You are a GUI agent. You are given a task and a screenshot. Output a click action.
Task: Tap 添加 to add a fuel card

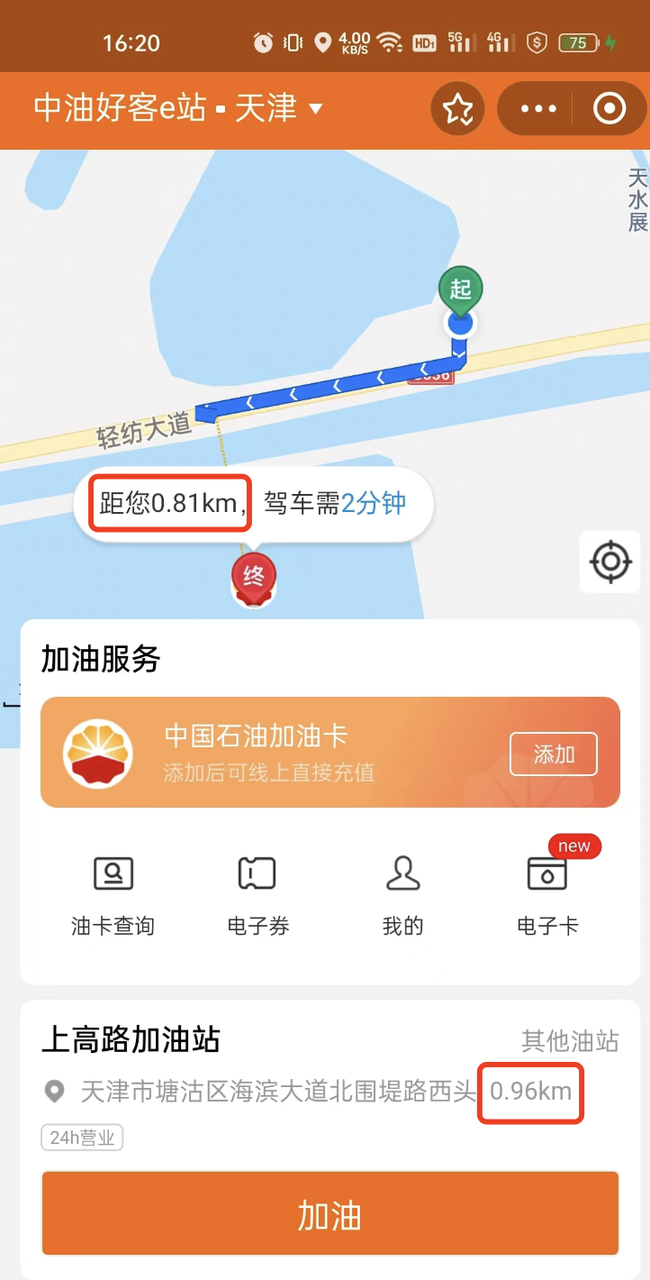[x=554, y=754]
